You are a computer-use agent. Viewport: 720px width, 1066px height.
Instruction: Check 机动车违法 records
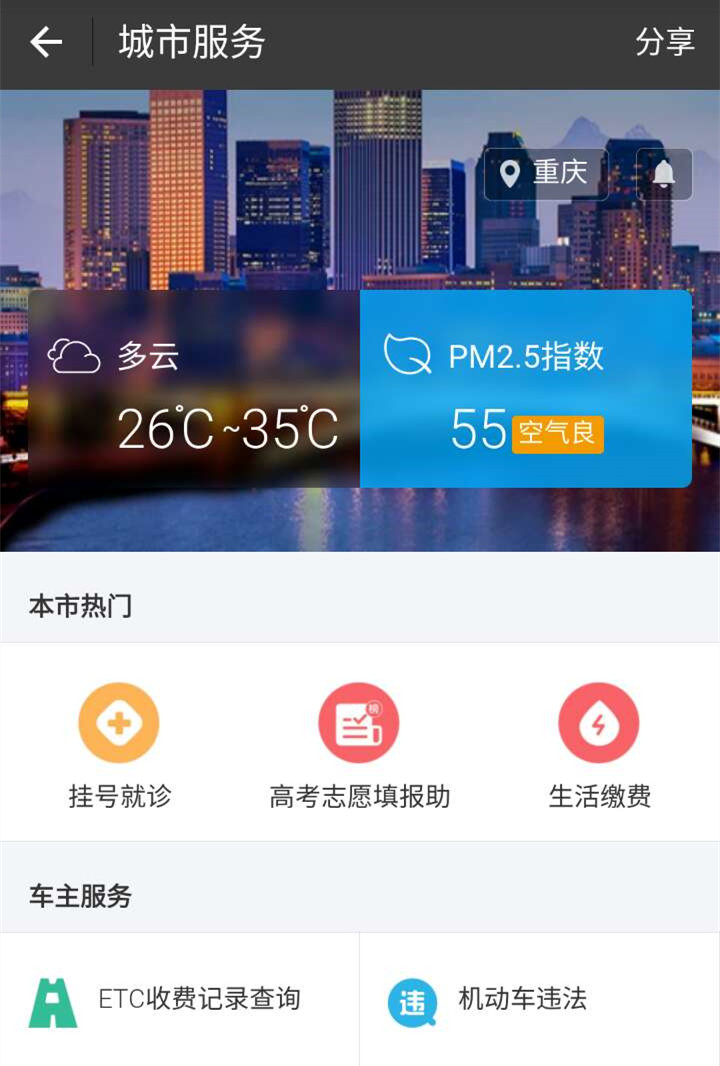point(539,999)
